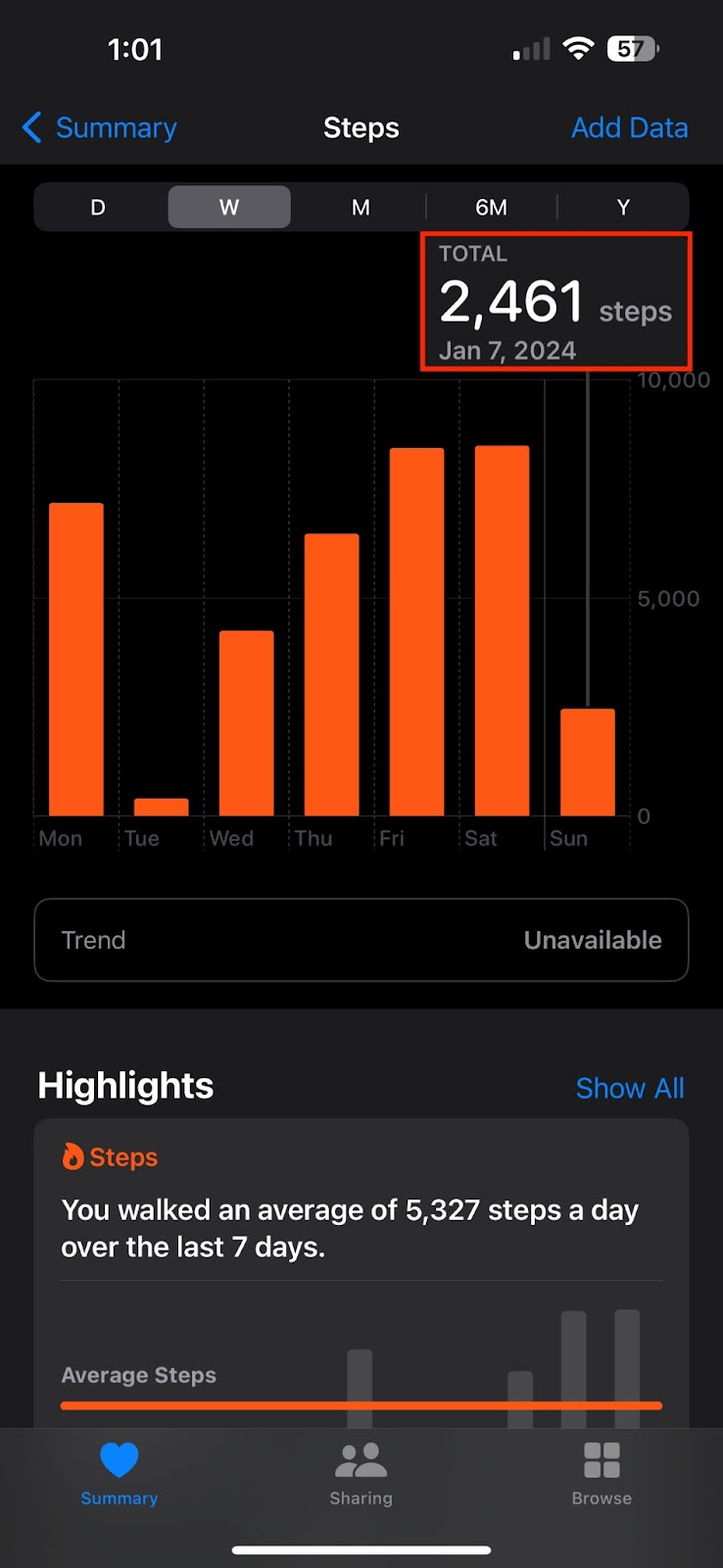
Task: Tap Add Data
Action: (629, 127)
